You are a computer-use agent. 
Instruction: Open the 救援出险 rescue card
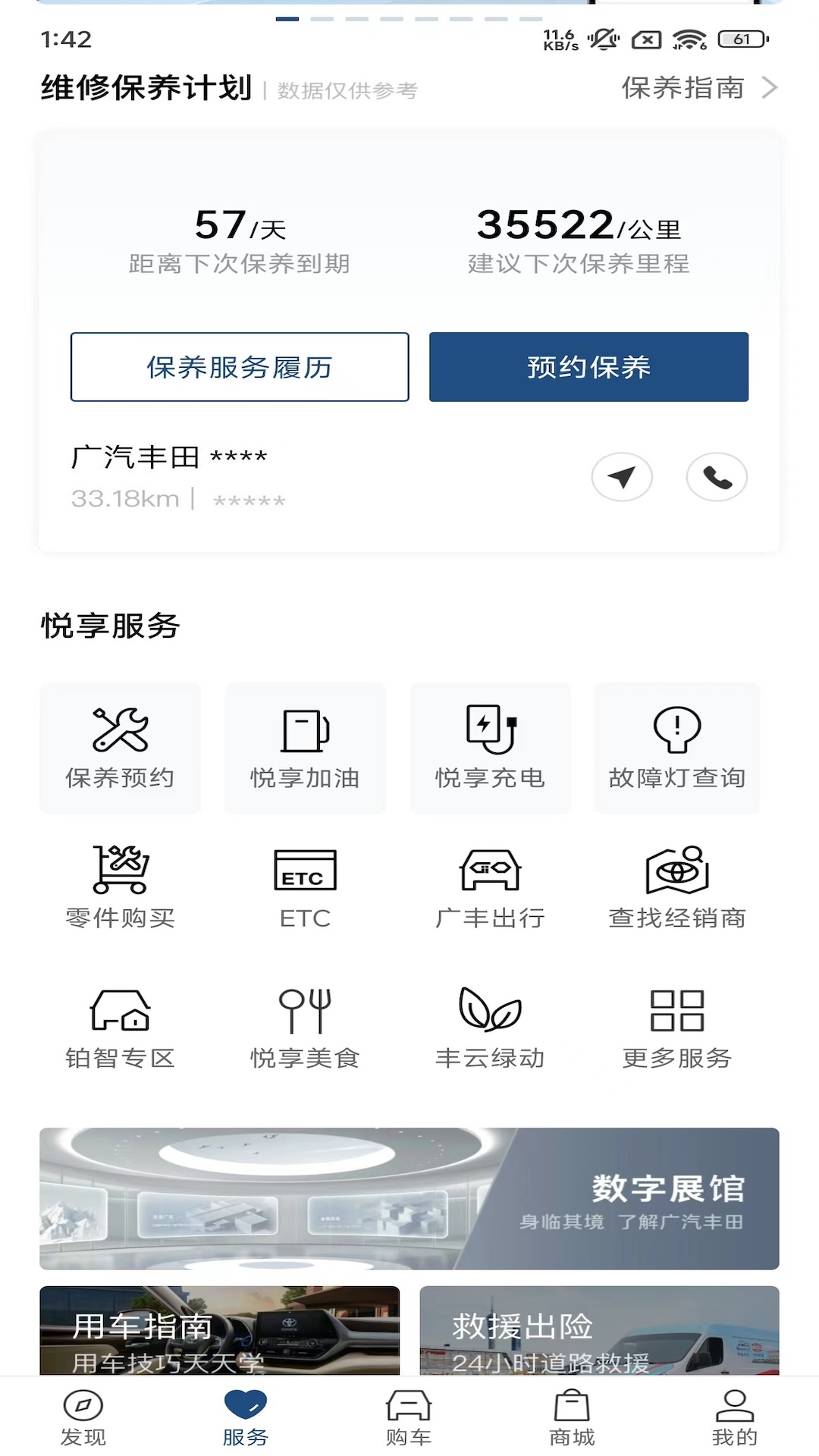(599, 1330)
